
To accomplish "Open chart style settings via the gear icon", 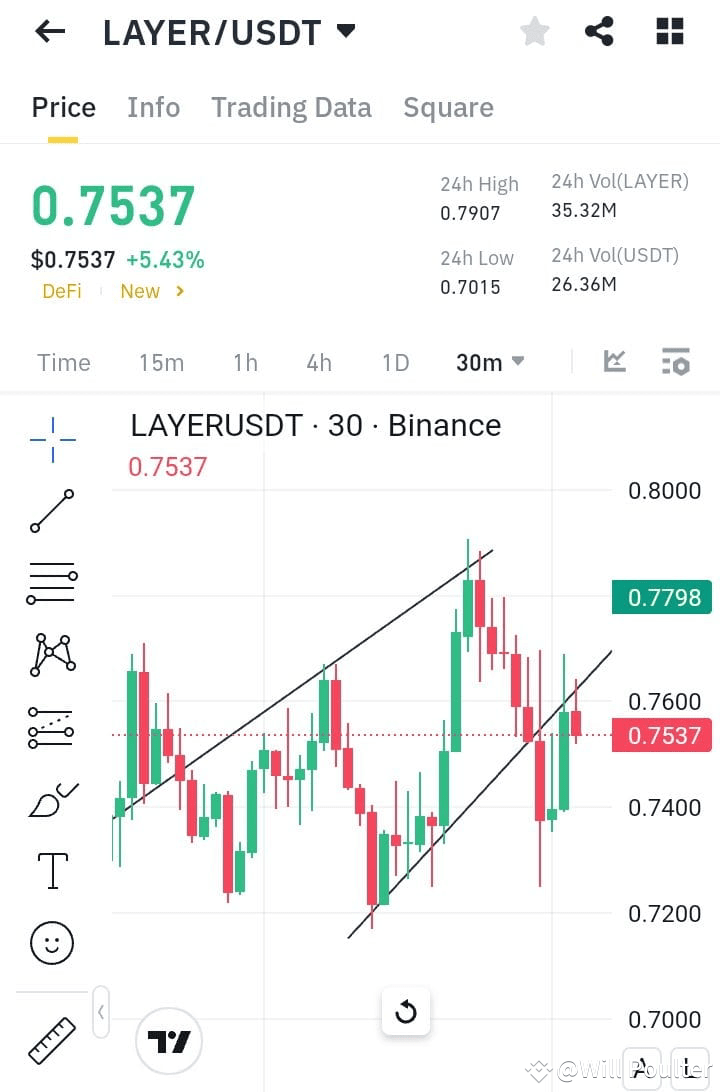I will (676, 361).
